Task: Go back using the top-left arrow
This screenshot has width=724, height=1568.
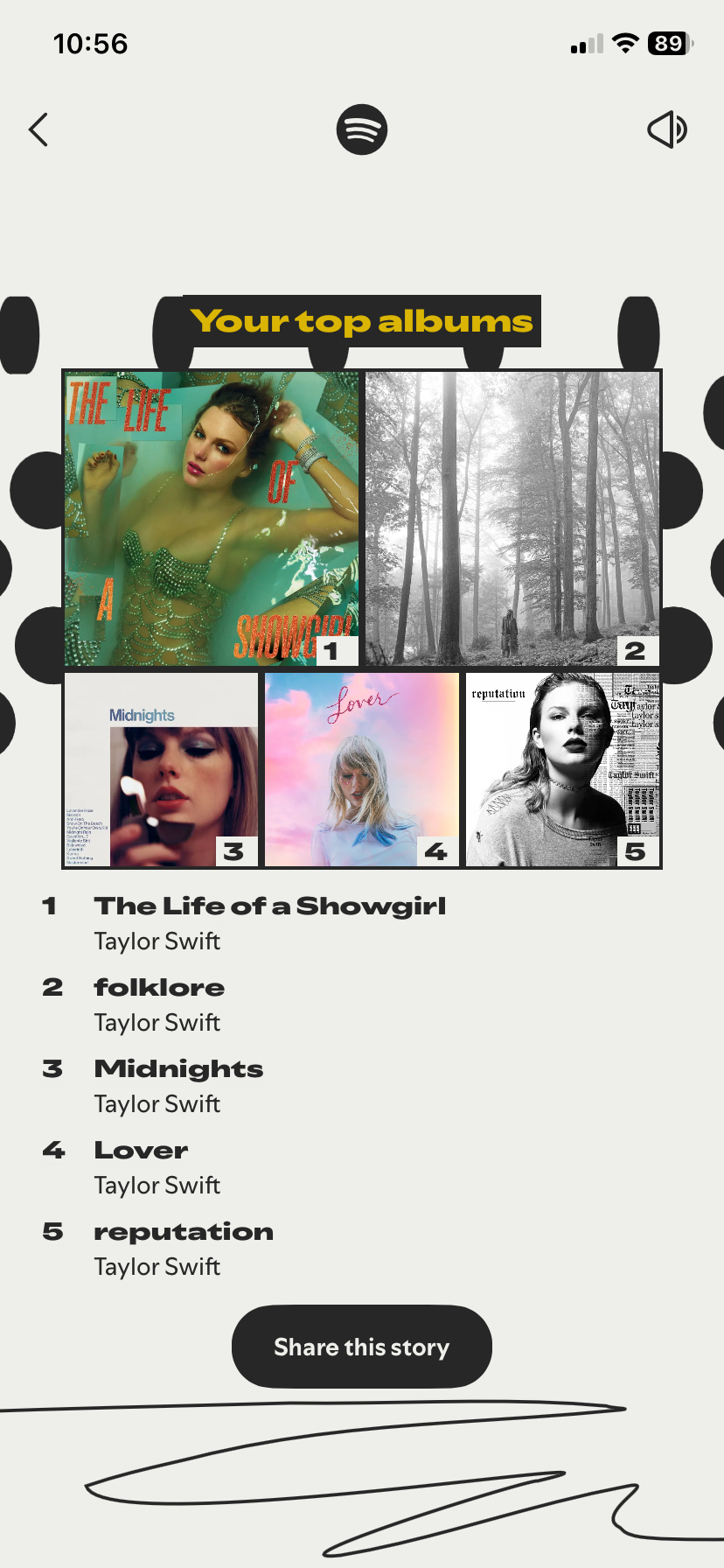Action: point(38,130)
